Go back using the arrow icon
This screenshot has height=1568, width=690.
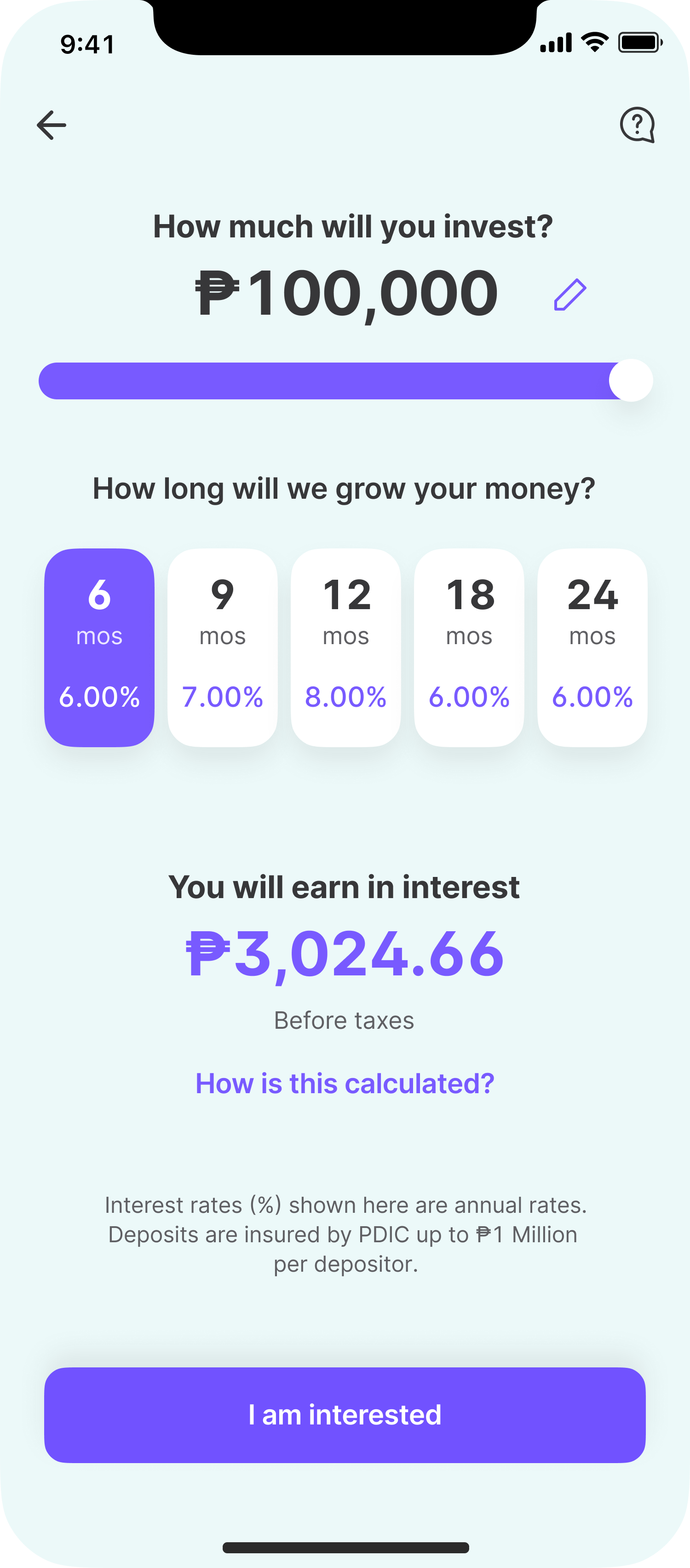pyautogui.click(x=51, y=125)
